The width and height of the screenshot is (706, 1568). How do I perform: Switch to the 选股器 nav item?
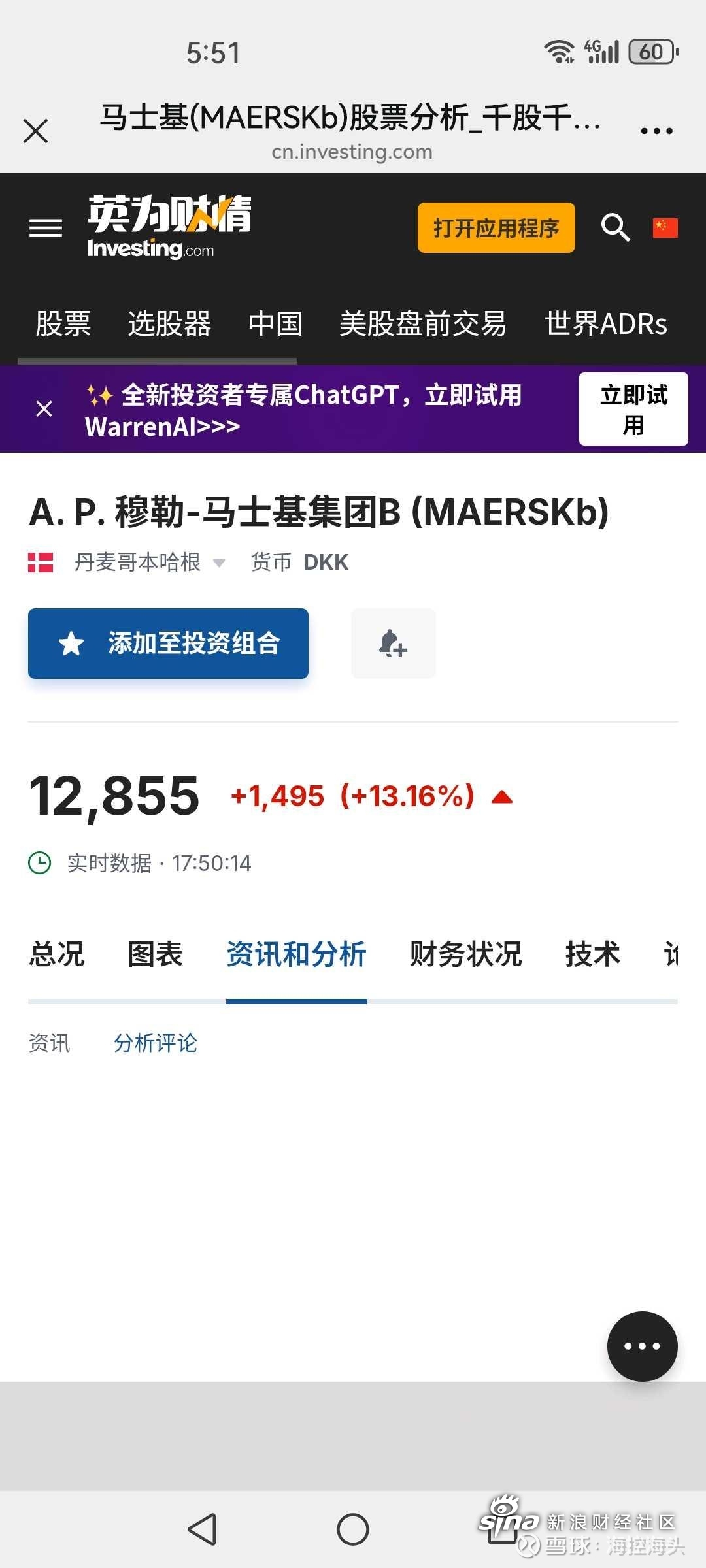click(169, 323)
